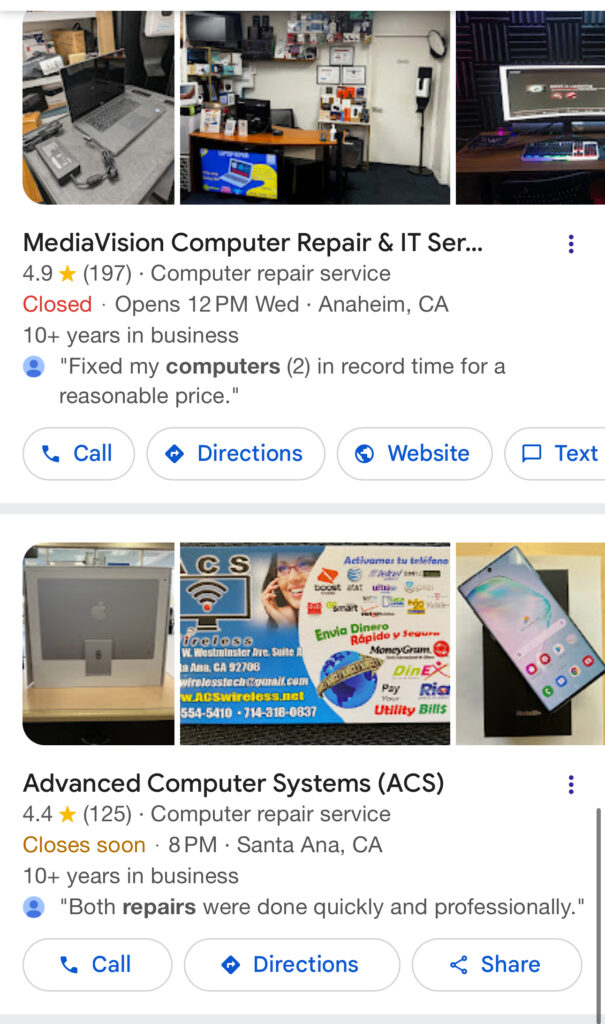Get directions to Advanced Computer Systems
605x1024 pixels.
click(291, 965)
